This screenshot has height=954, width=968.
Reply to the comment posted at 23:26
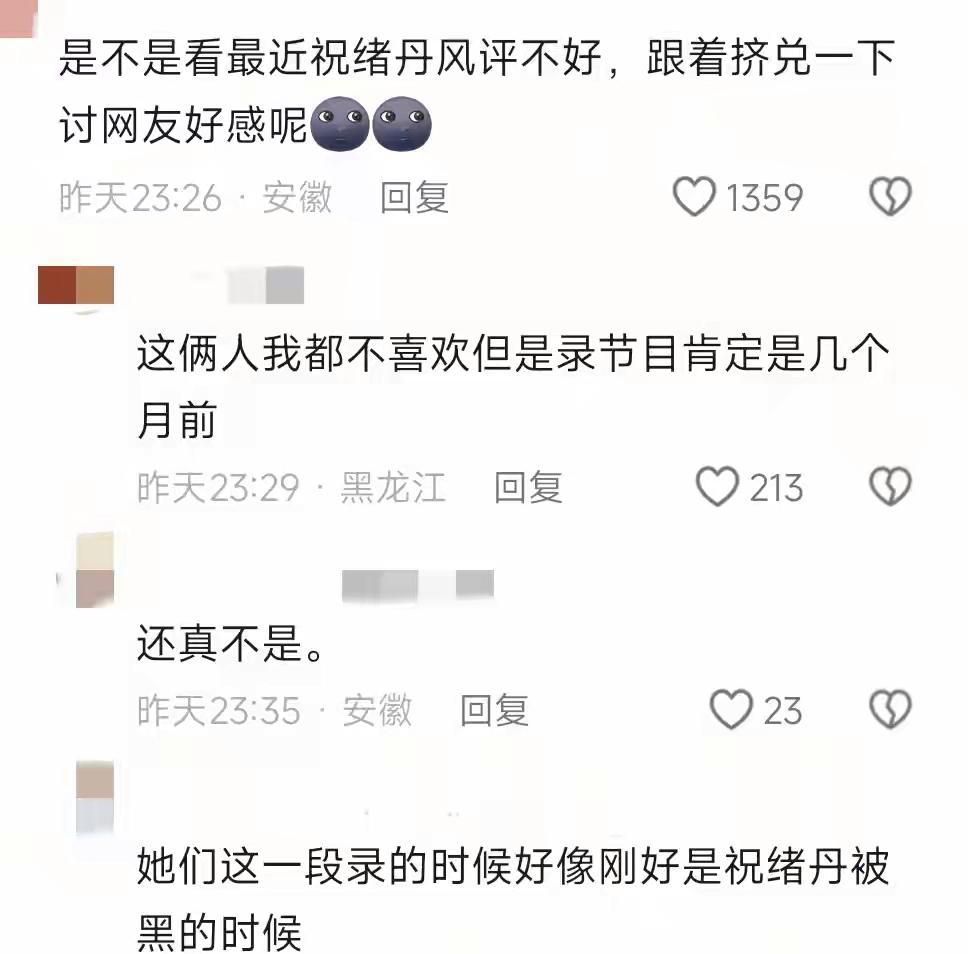click(414, 197)
